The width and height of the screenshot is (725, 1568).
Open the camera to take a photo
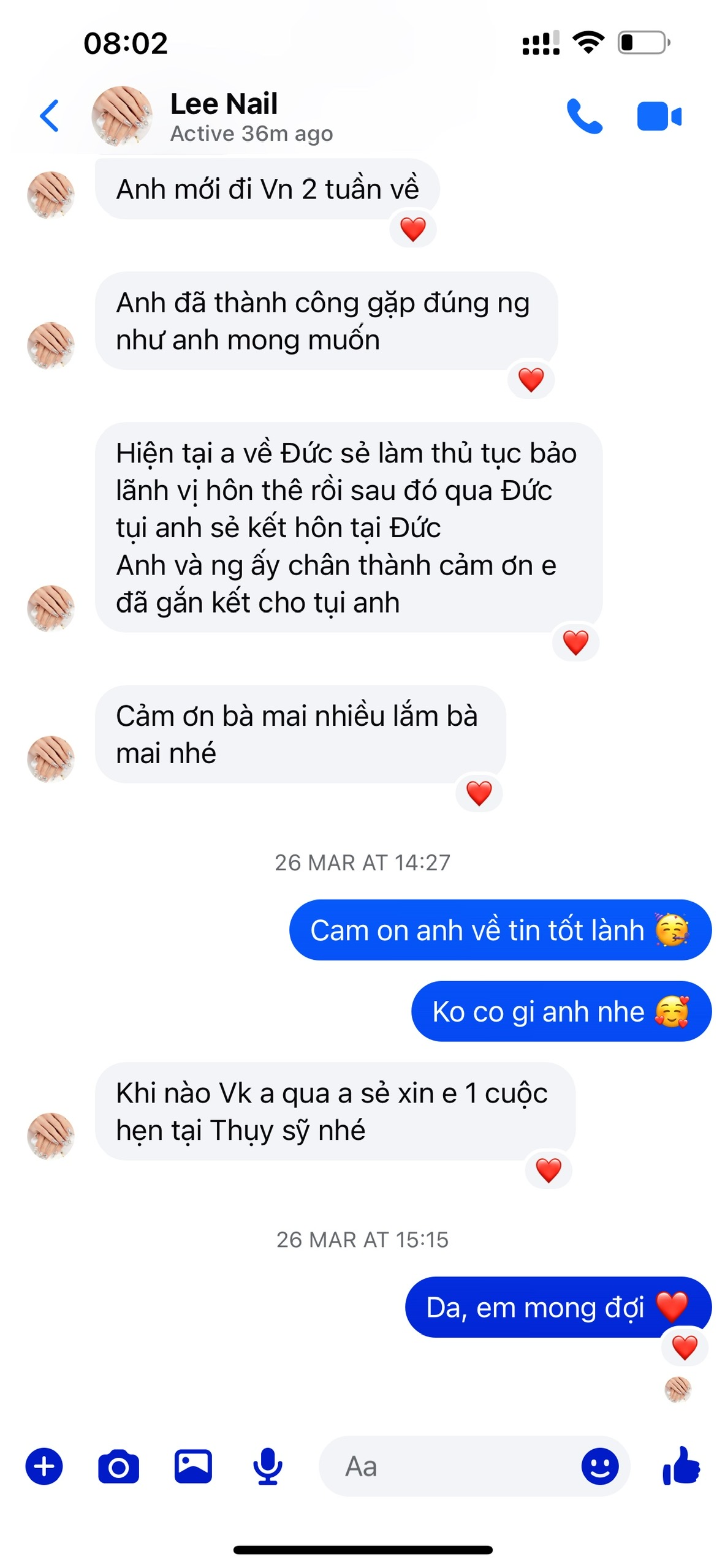pyautogui.click(x=118, y=1466)
